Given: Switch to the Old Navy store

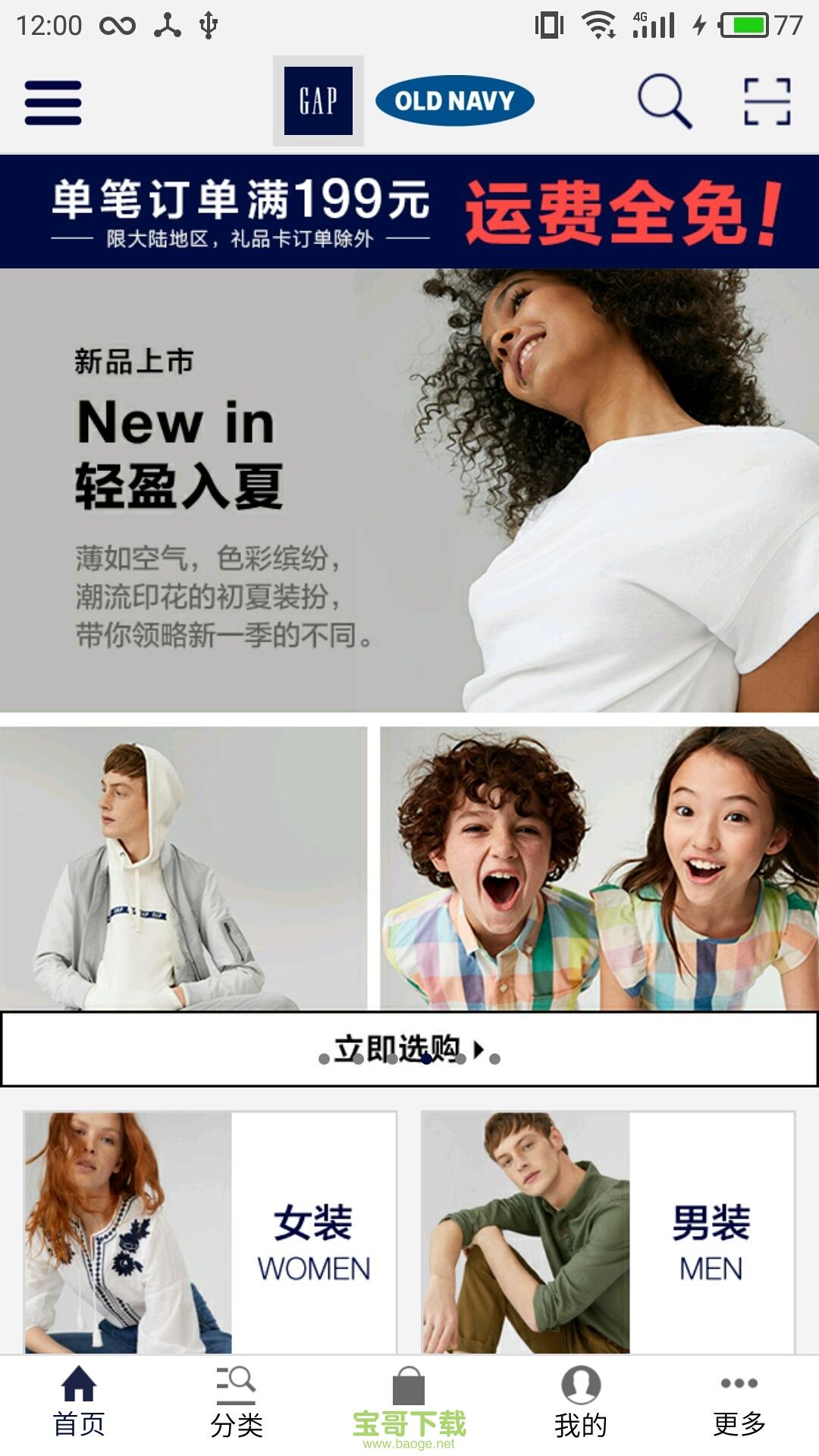Looking at the screenshot, I should click(455, 101).
